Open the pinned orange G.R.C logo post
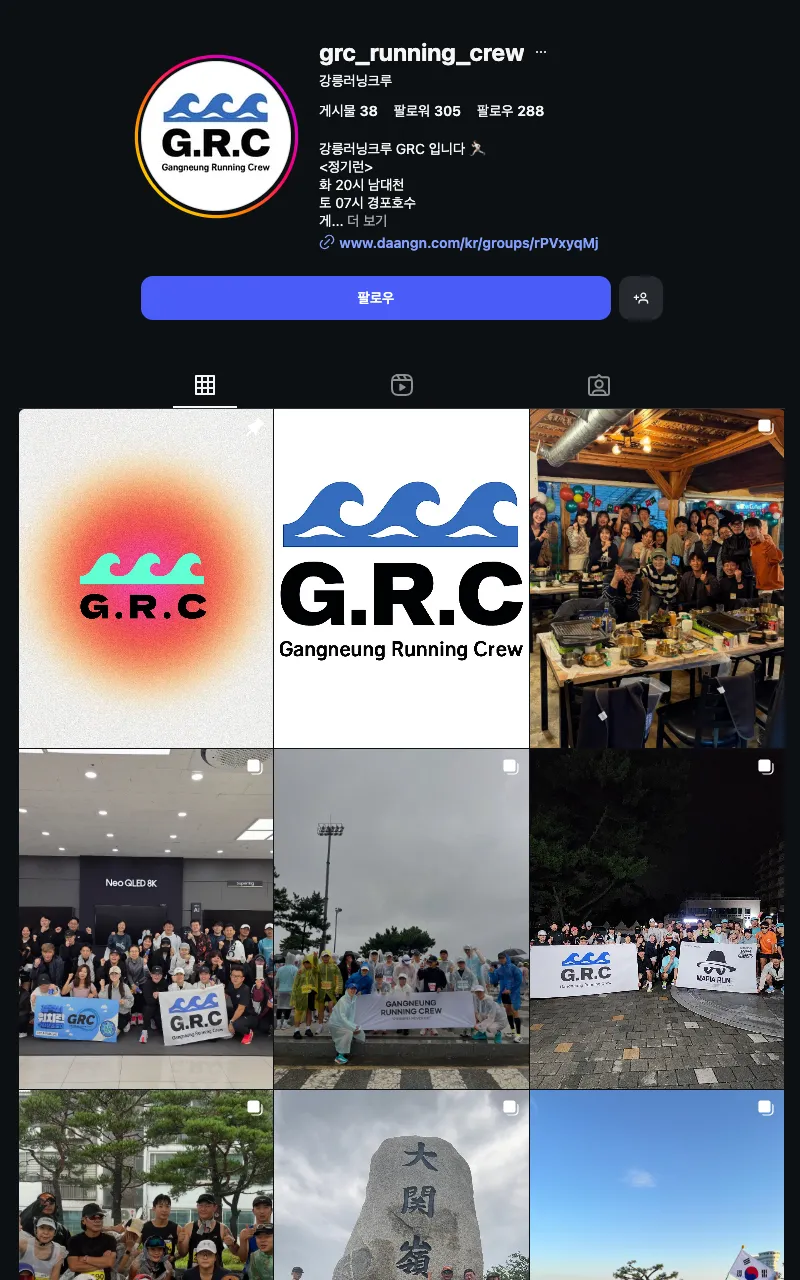800x1280 pixels. (145, 577)
